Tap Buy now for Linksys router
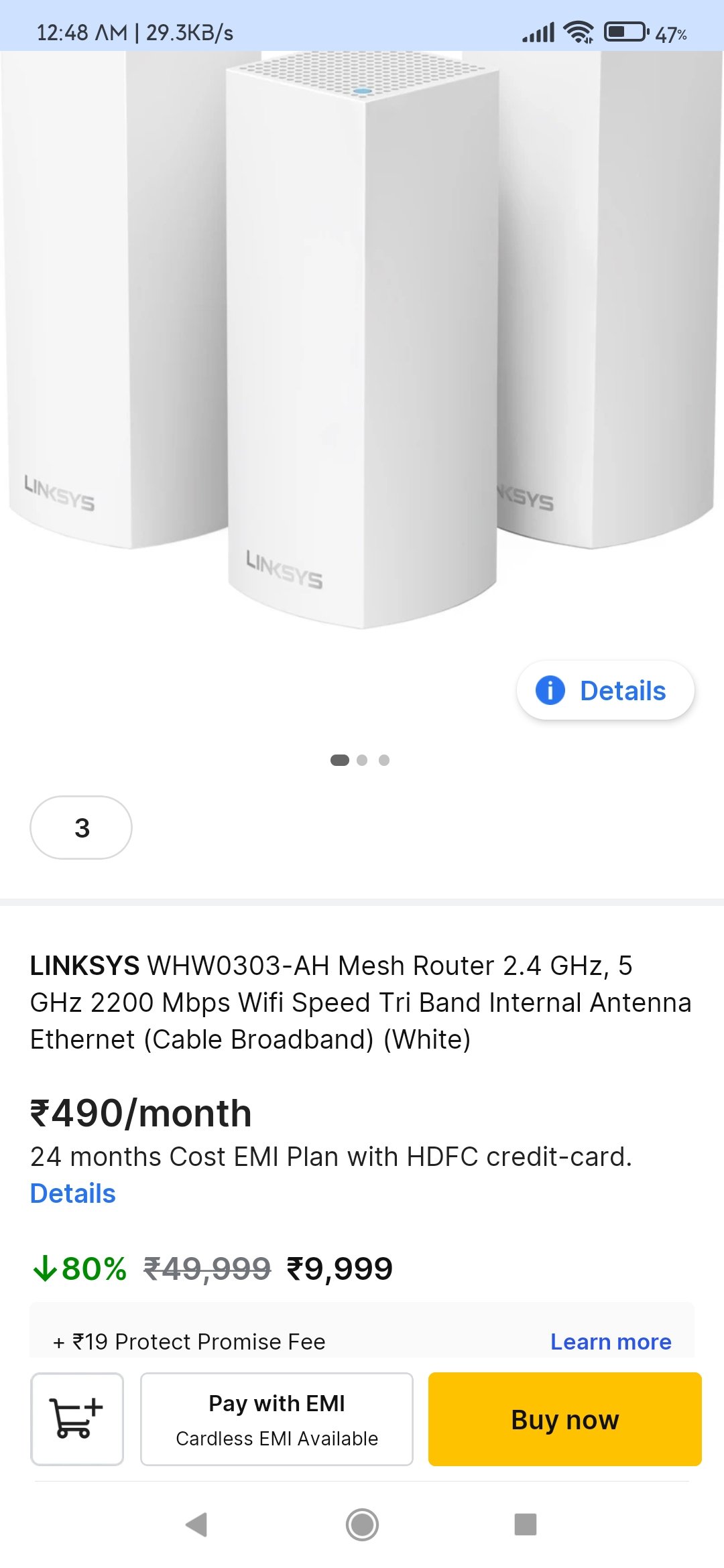724x1568 pixels. (x=565, y=1419)
